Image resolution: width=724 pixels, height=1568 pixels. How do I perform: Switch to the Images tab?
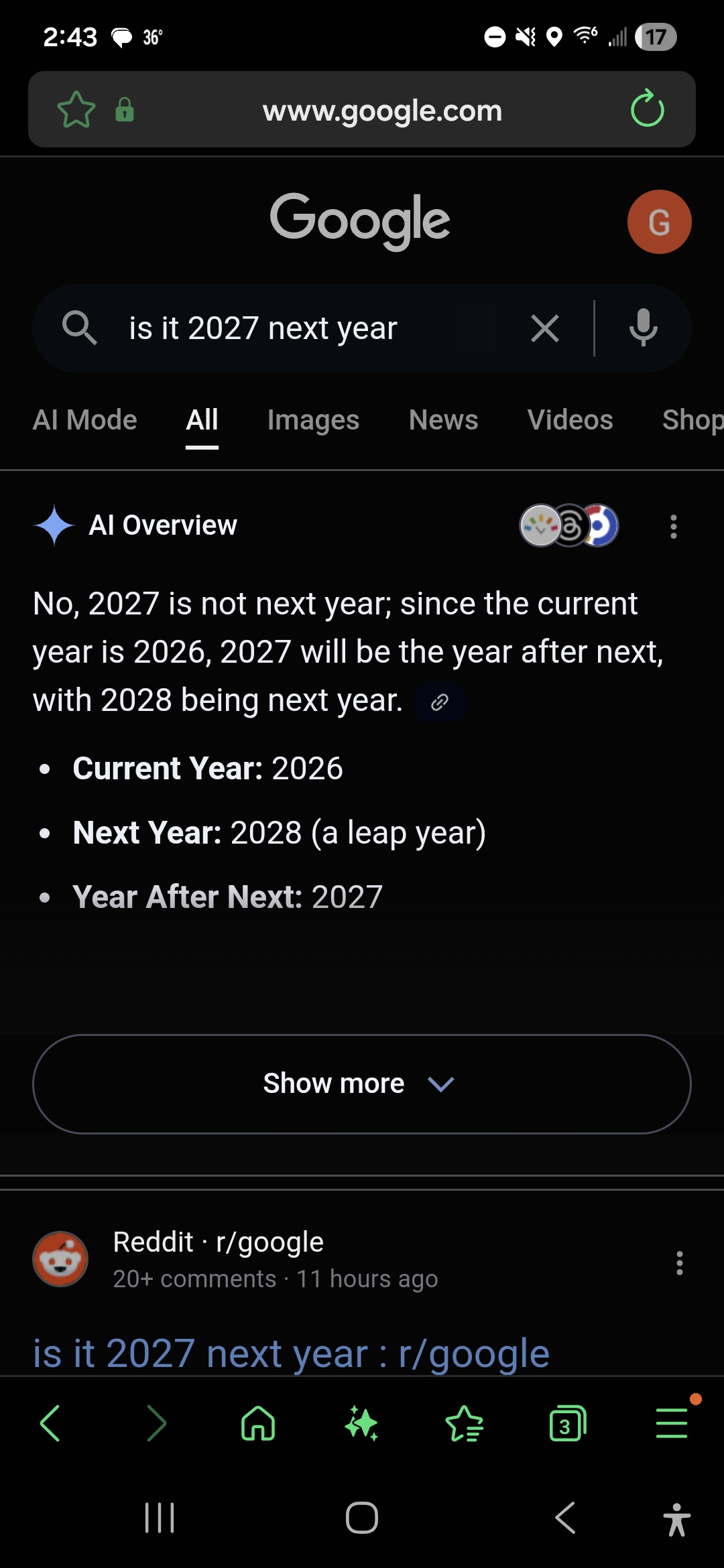tap(313, 420)
